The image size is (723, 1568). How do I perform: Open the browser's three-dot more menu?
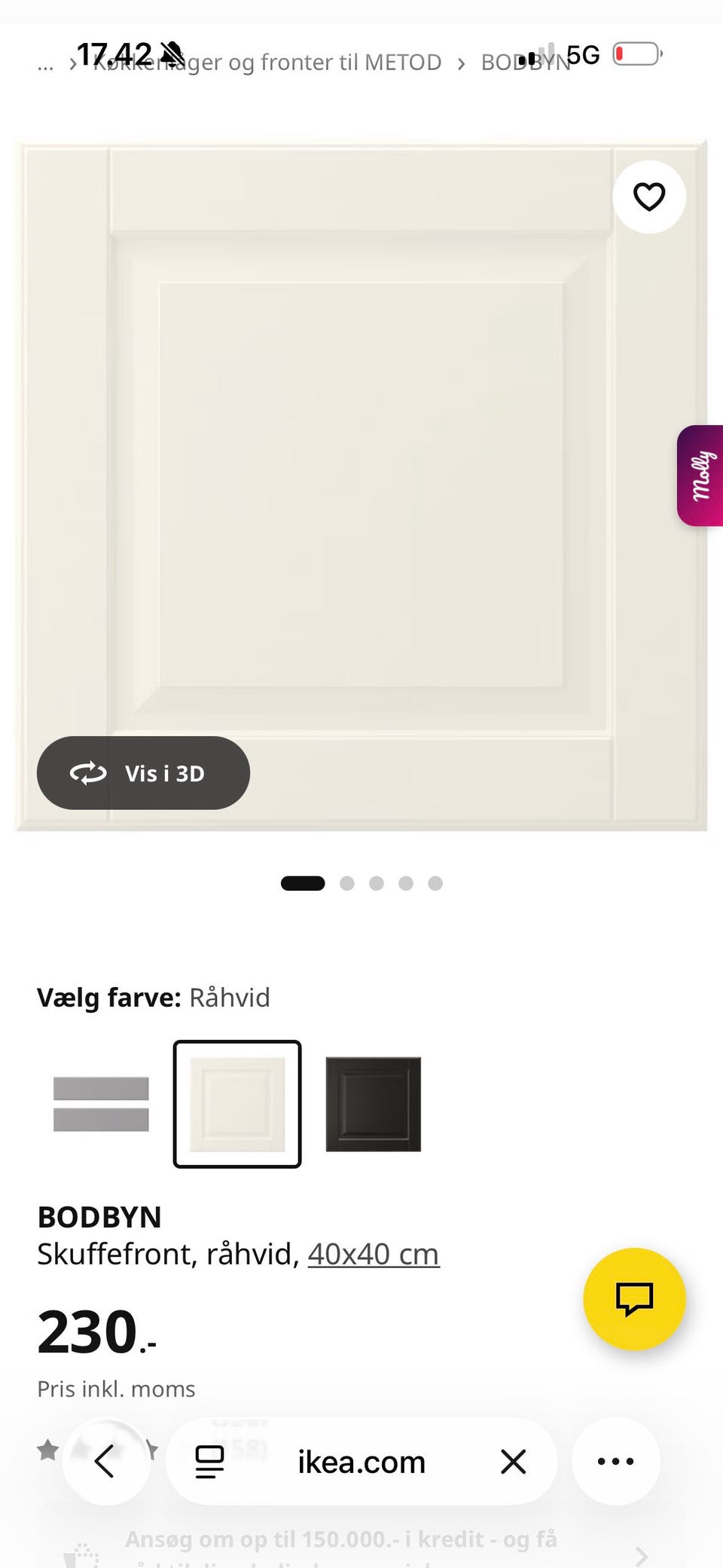coord(615,1460)
